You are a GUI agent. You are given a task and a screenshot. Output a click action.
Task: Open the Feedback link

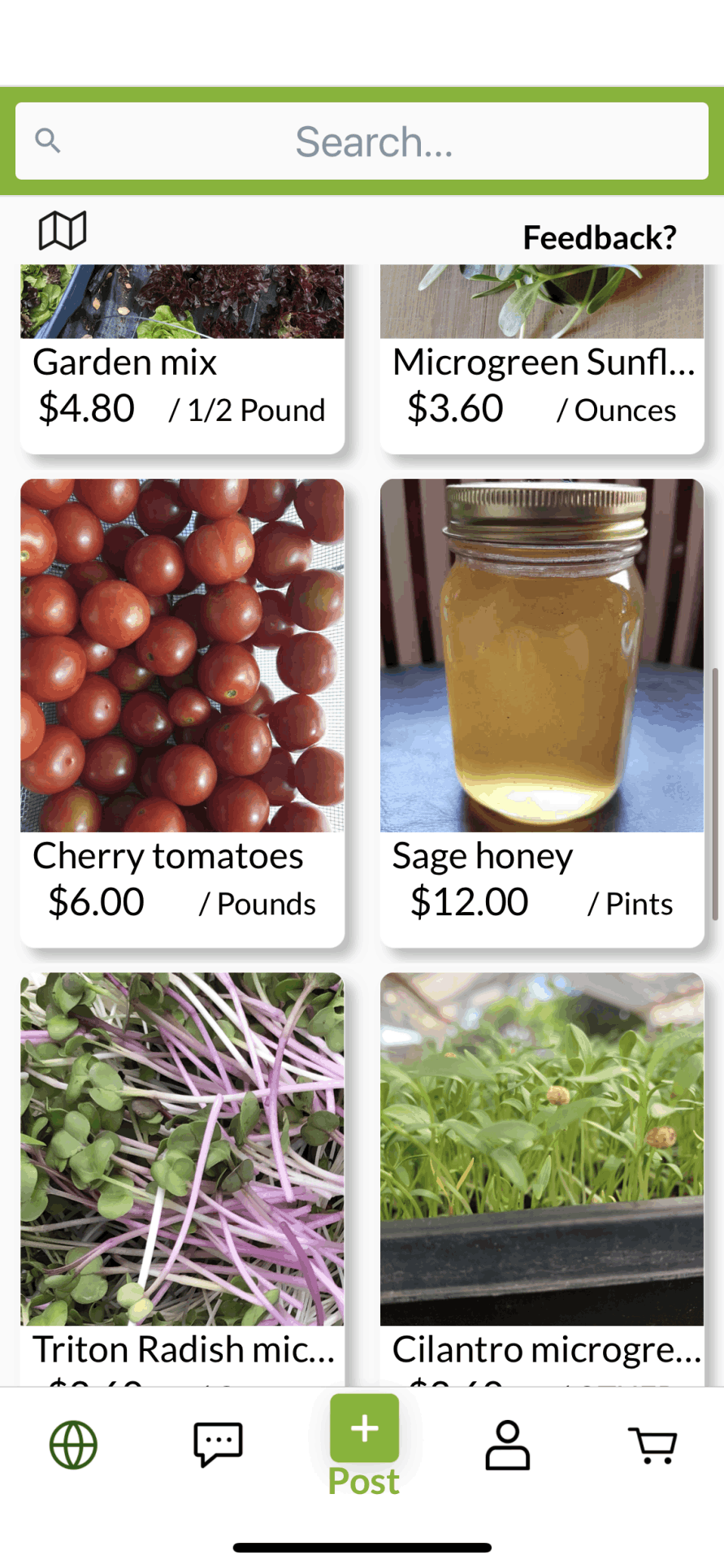coord(599,237)
